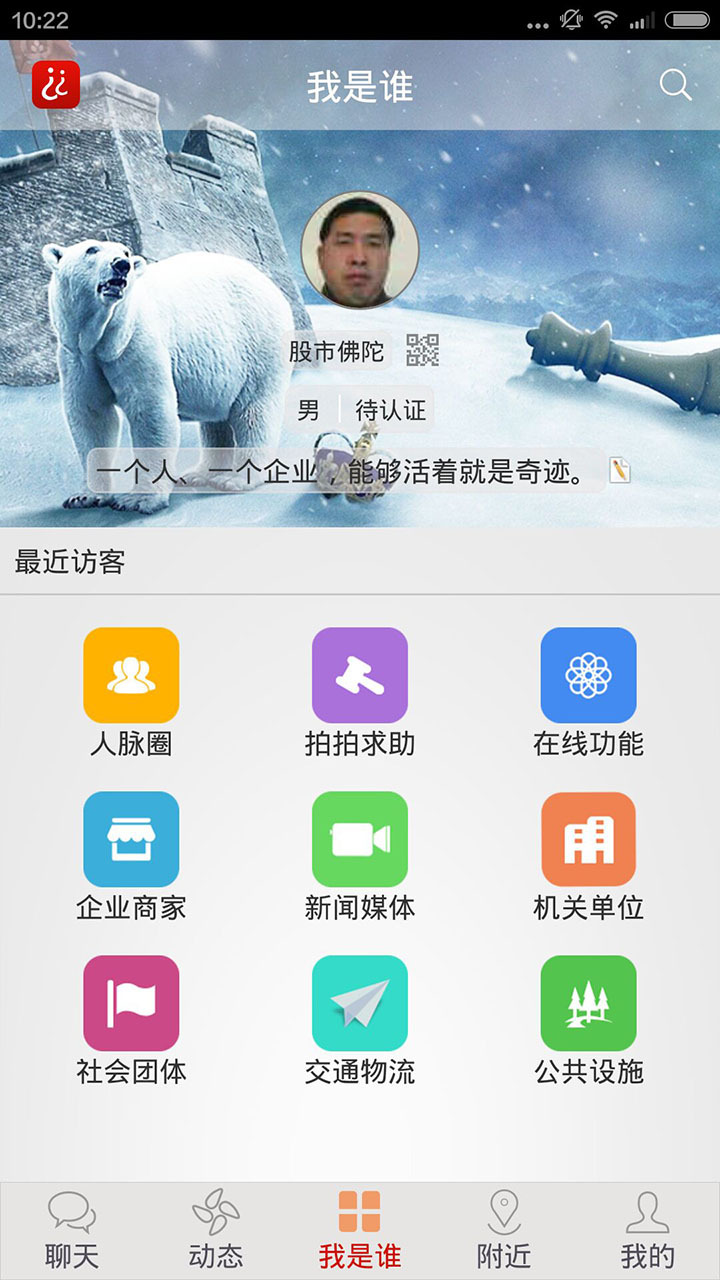Open 人脉圈
This screenshot has width=720, height=1280.
tap(131, 676)
